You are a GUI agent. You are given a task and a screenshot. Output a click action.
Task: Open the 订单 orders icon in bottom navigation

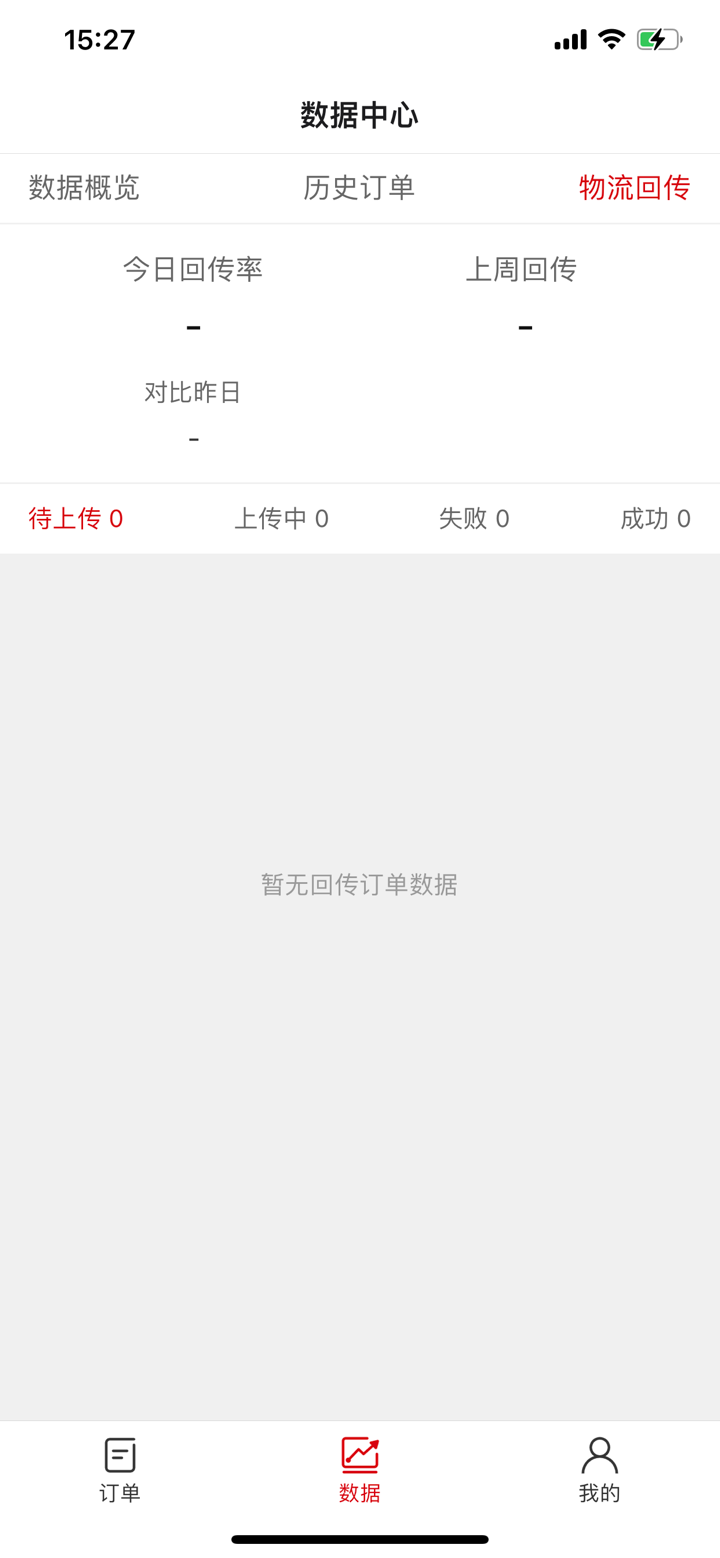click(x=119, y=1470)
